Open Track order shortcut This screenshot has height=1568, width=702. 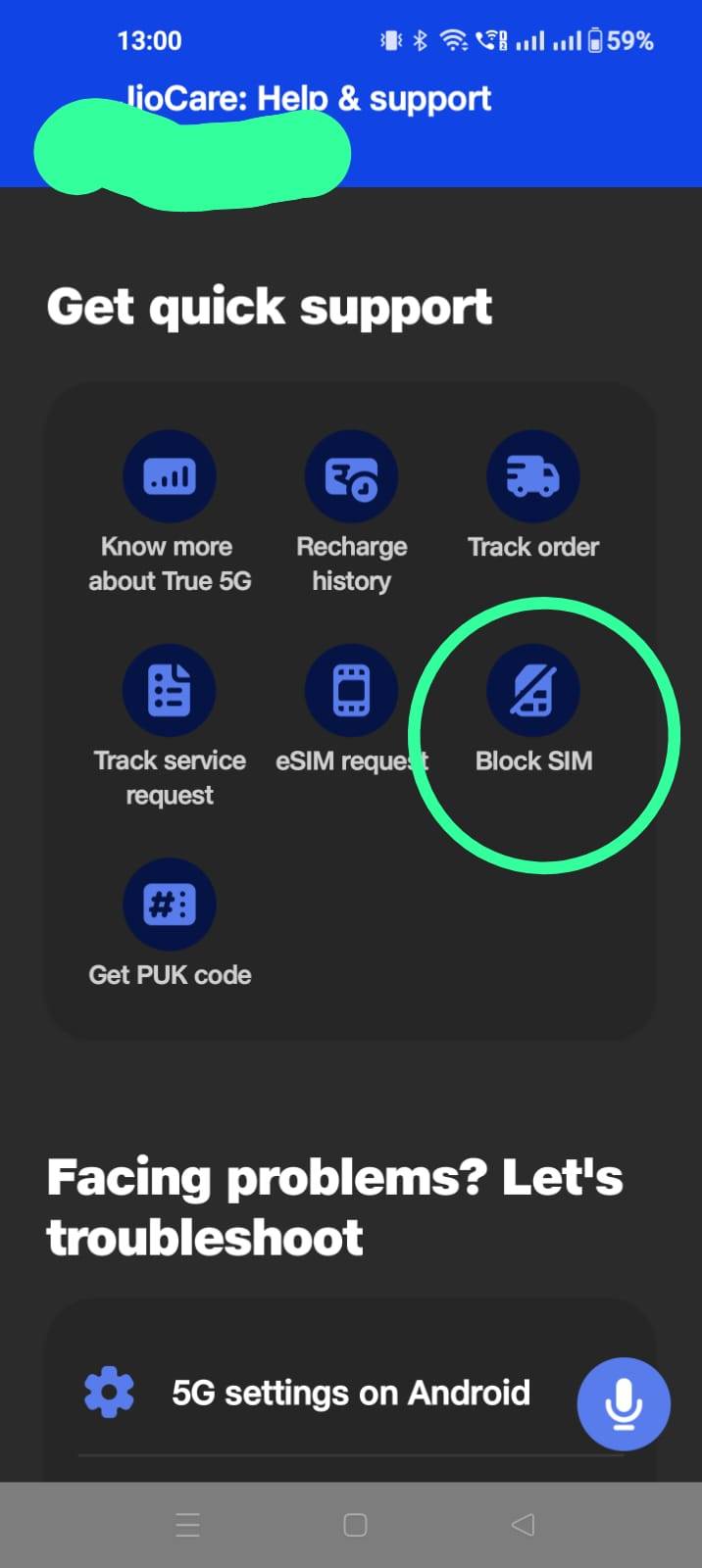(532, 477)
